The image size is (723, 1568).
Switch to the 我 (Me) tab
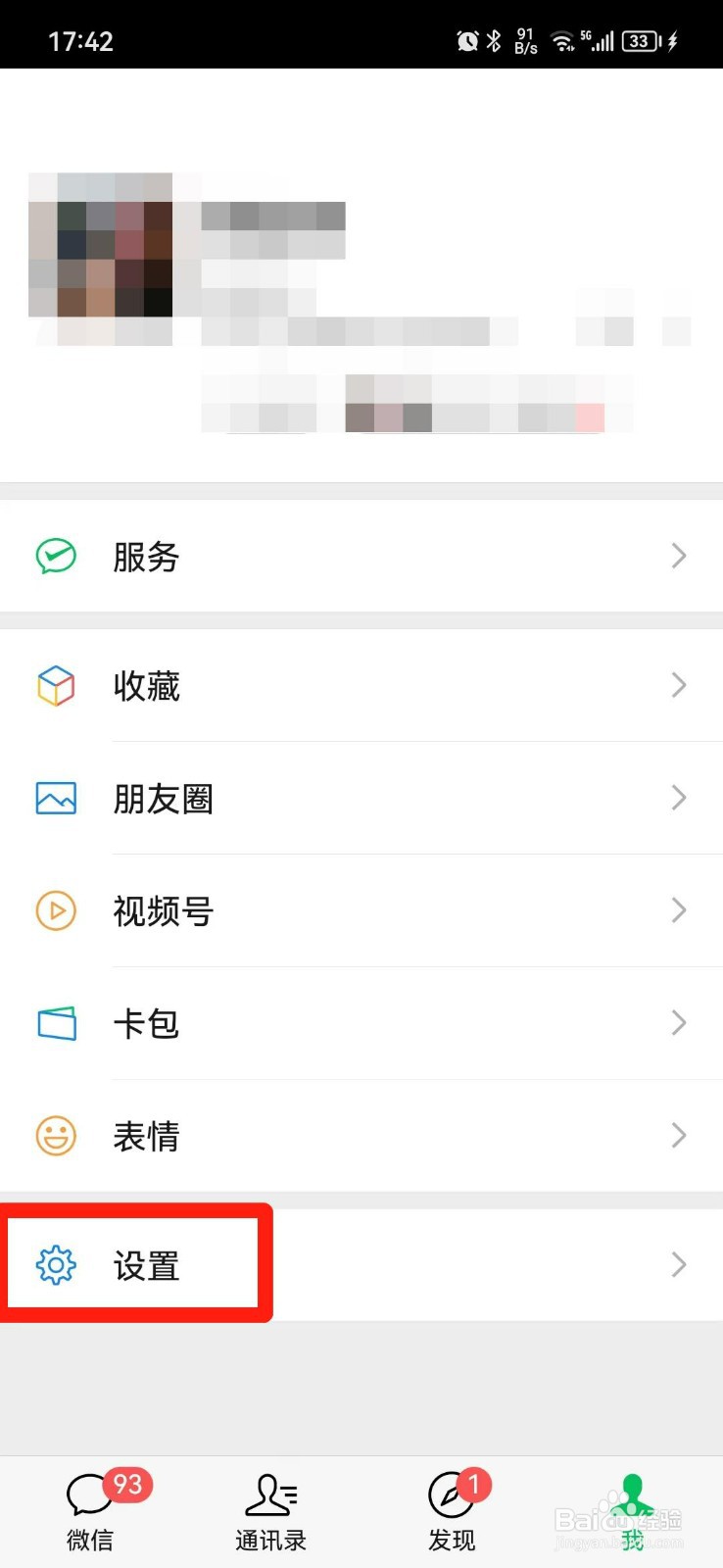tap(632, 1509)
